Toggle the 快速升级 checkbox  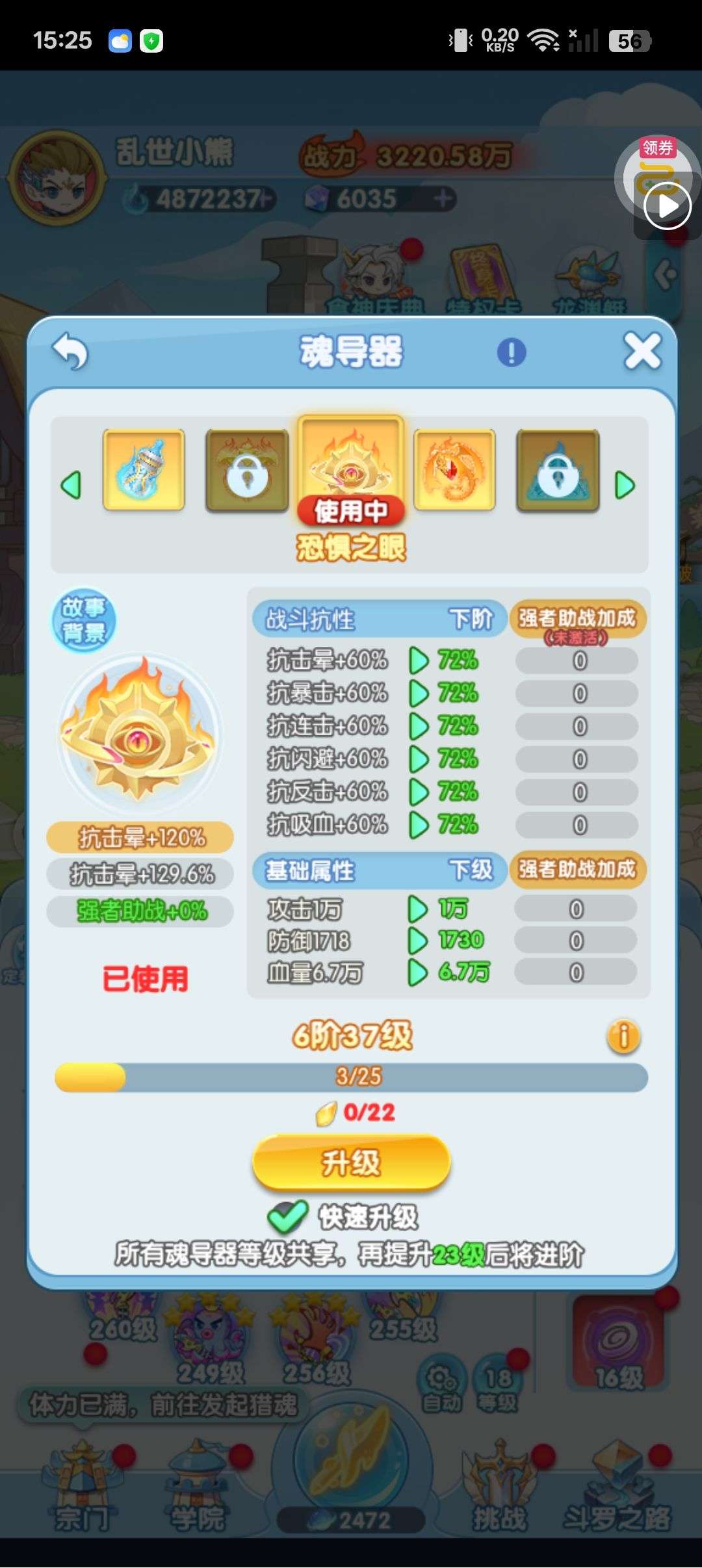(288, 1217)
